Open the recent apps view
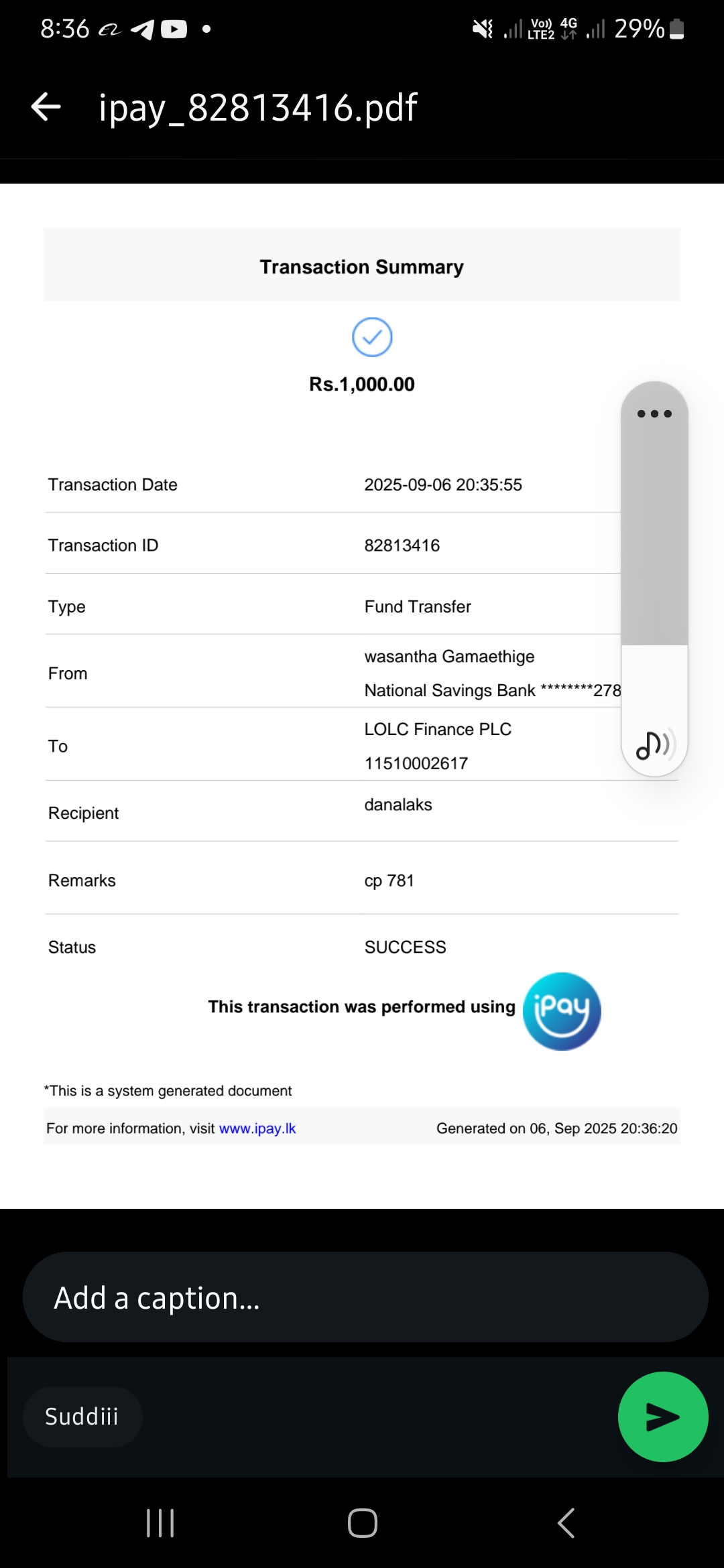Viewport: 724px width, 1568px height. [160, 1523]
